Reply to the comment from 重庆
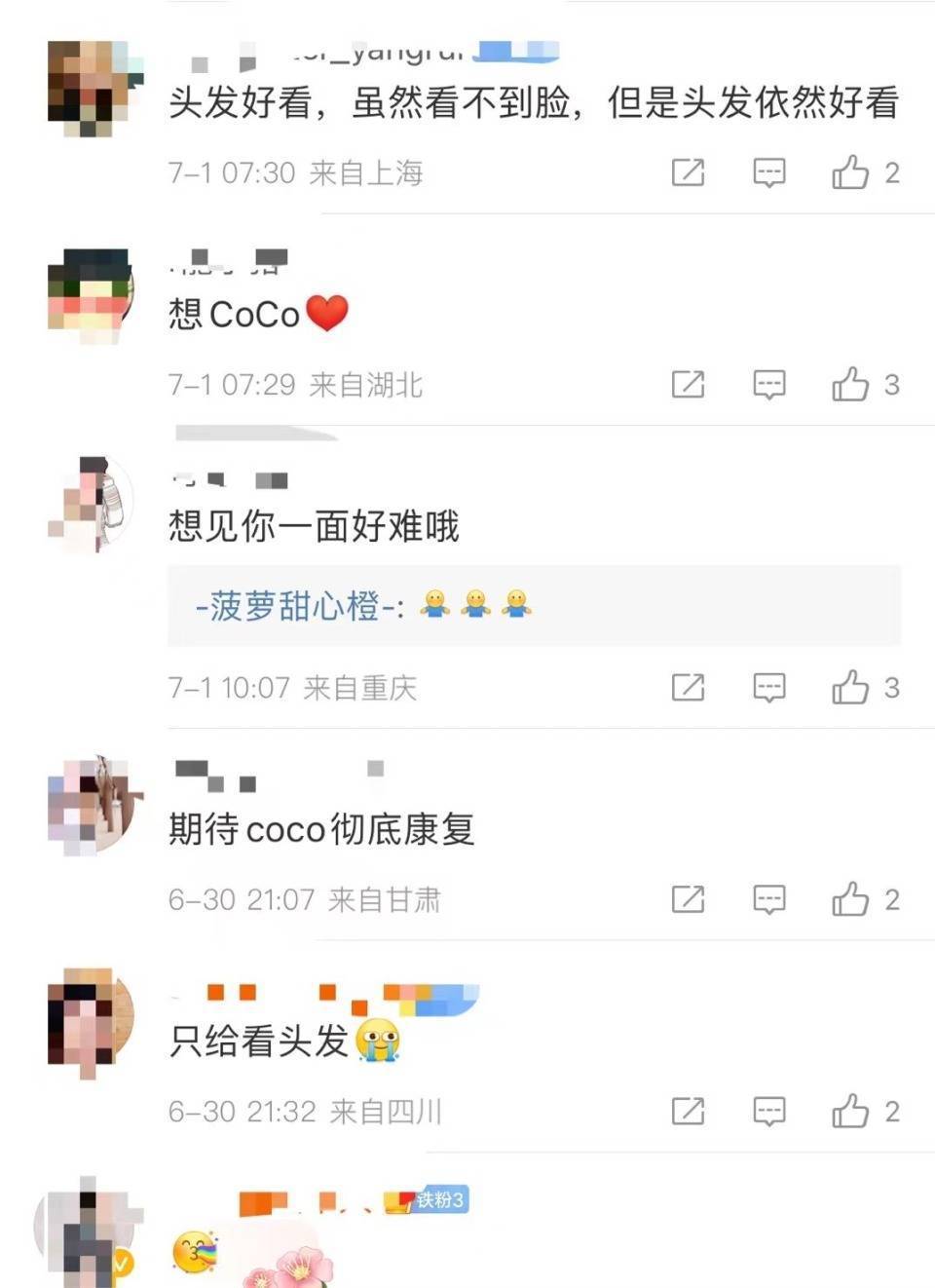Image resolution: width=935 pixels, height=1288 pixels. pos(769,688)
